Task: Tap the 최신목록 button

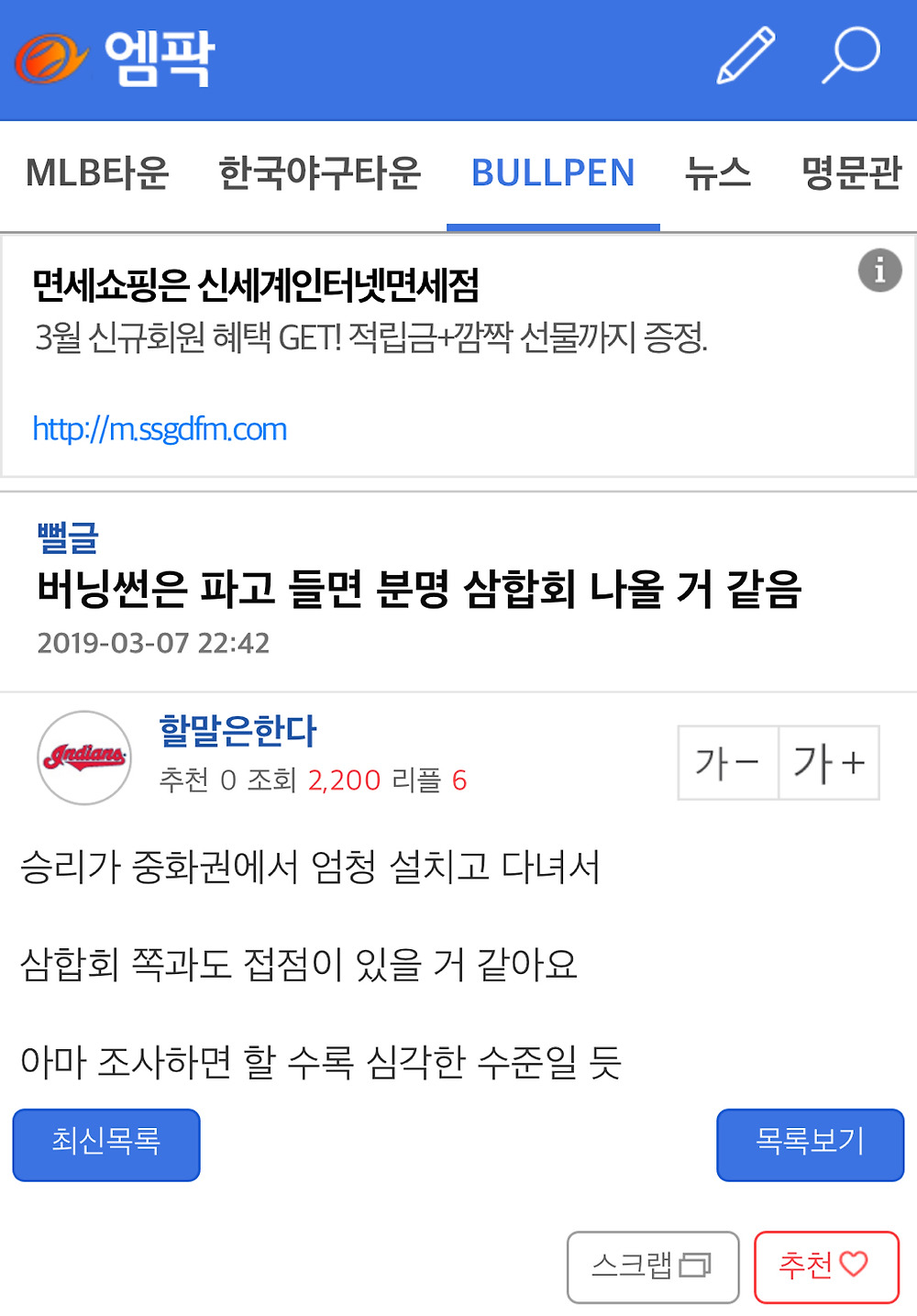Action: tap(106, 1144)
